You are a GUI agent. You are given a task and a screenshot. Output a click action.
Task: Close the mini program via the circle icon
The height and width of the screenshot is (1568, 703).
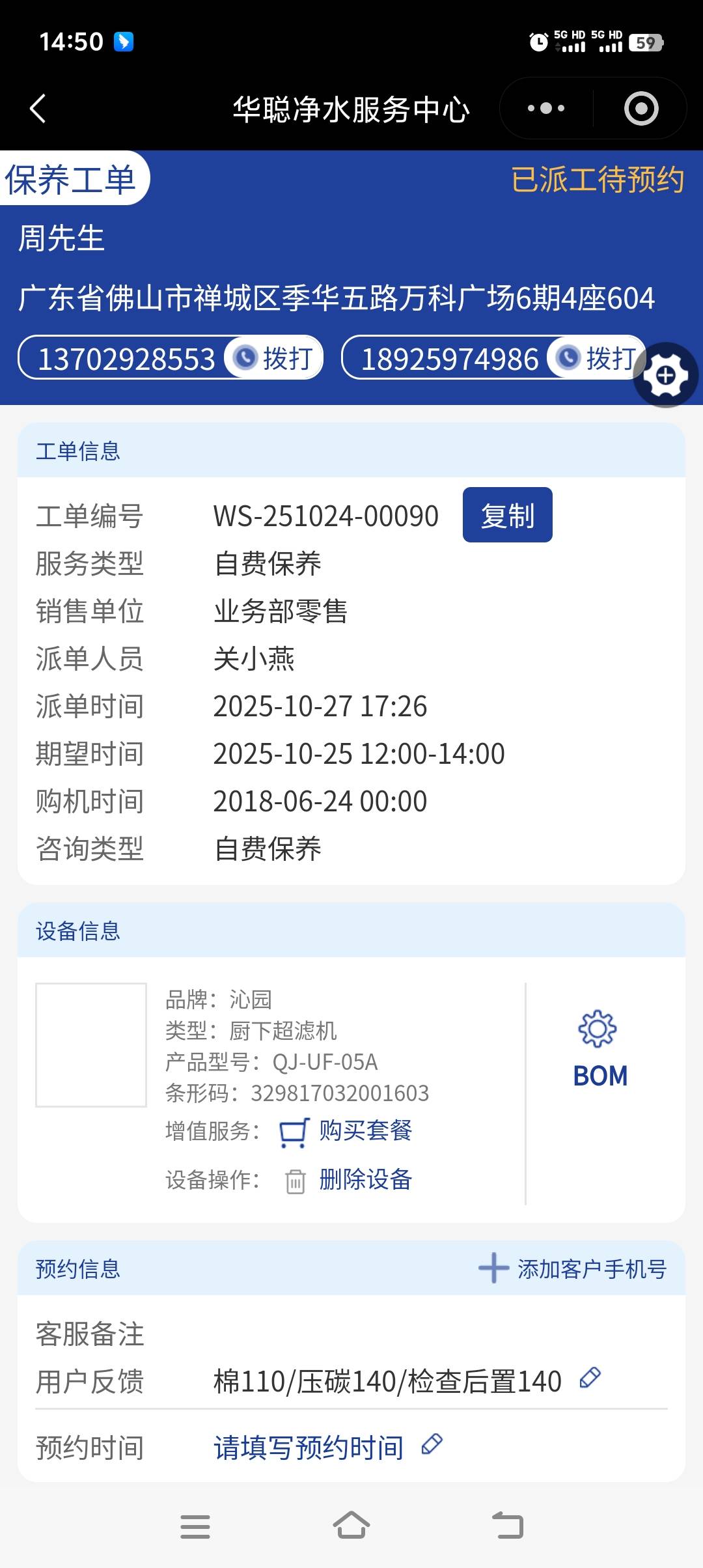641,109
